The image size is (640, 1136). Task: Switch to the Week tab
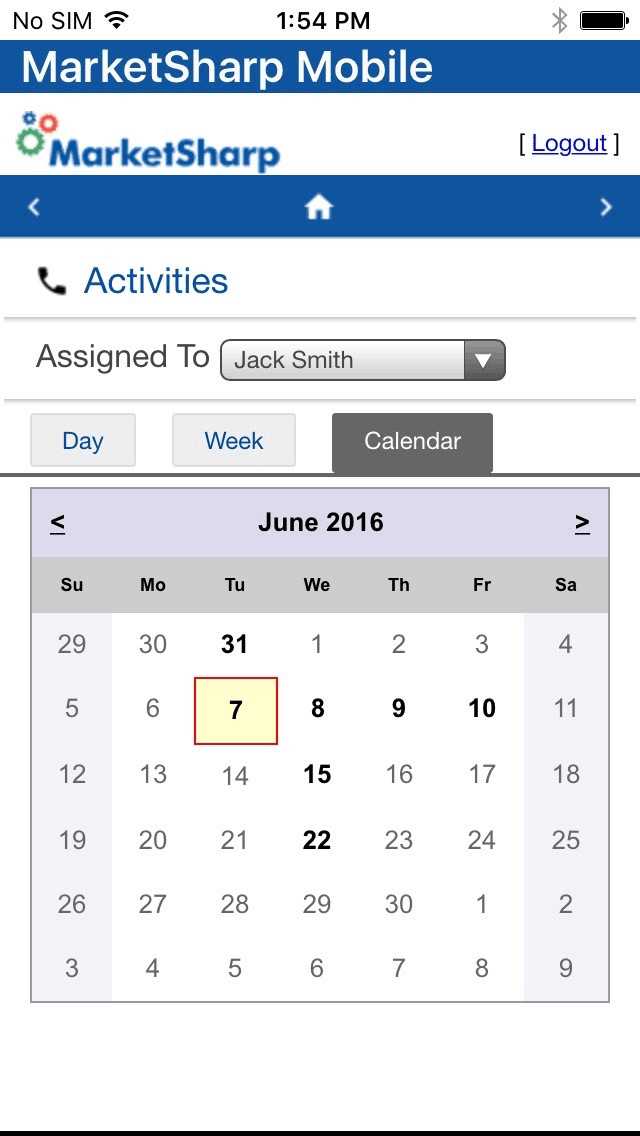click(x=233, y=440)
